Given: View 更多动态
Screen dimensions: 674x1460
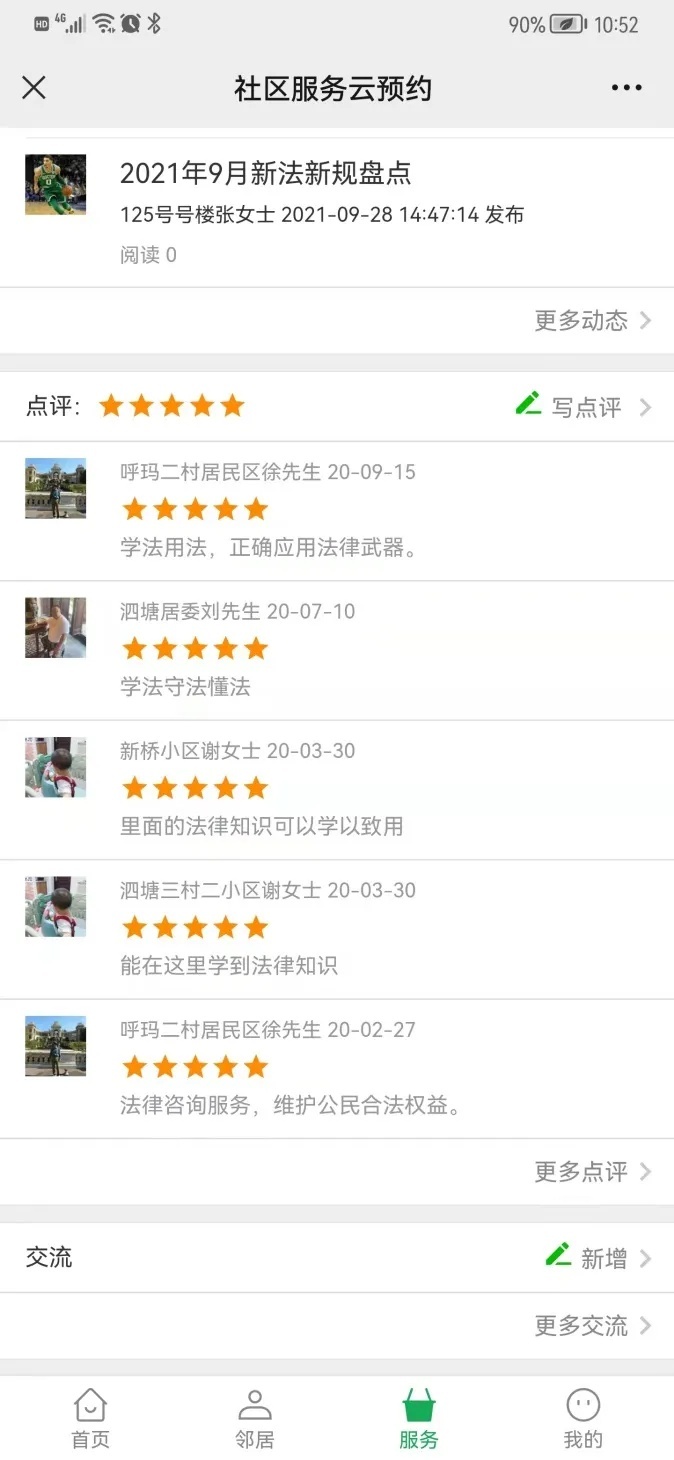Looking at the screenshot, I should pos(592,321).
